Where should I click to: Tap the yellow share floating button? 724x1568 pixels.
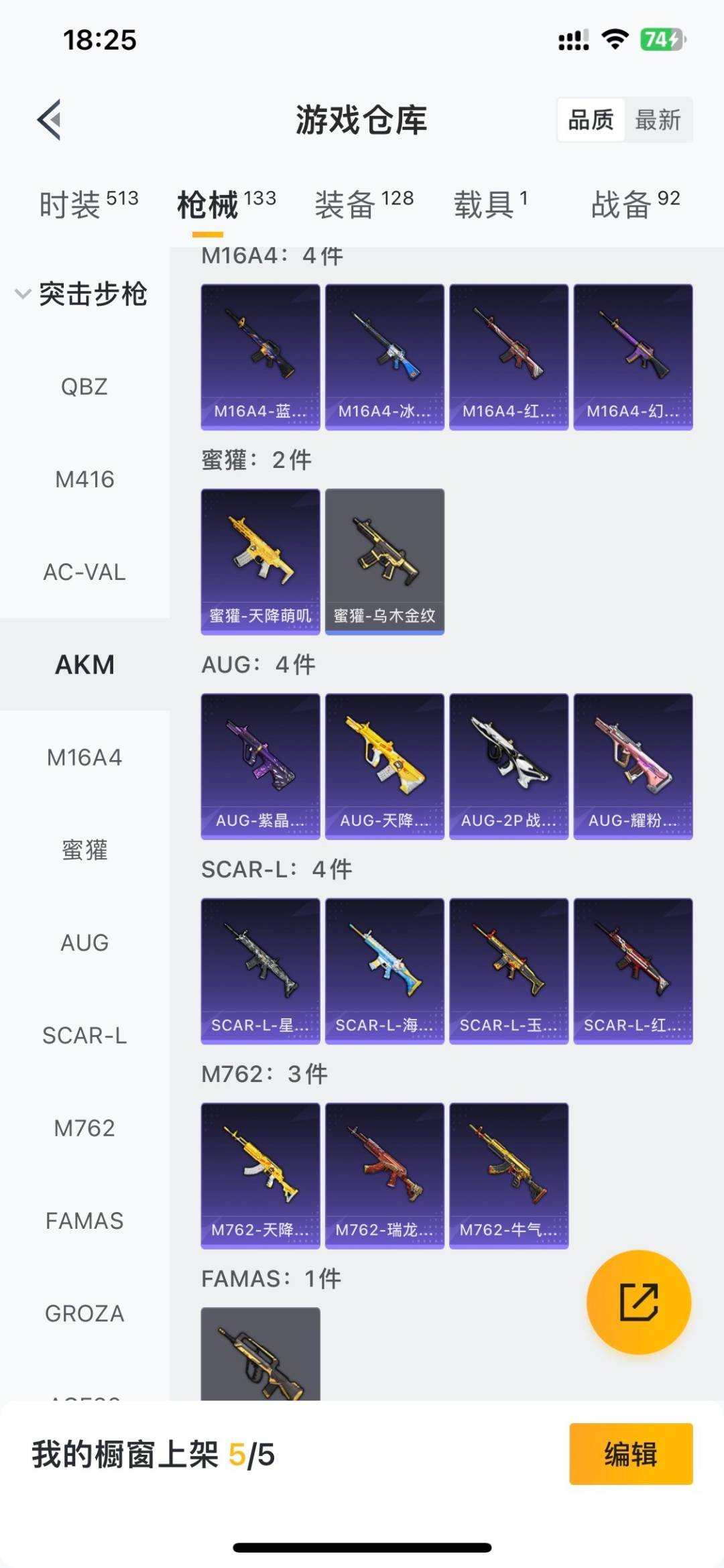[638, 1302]
